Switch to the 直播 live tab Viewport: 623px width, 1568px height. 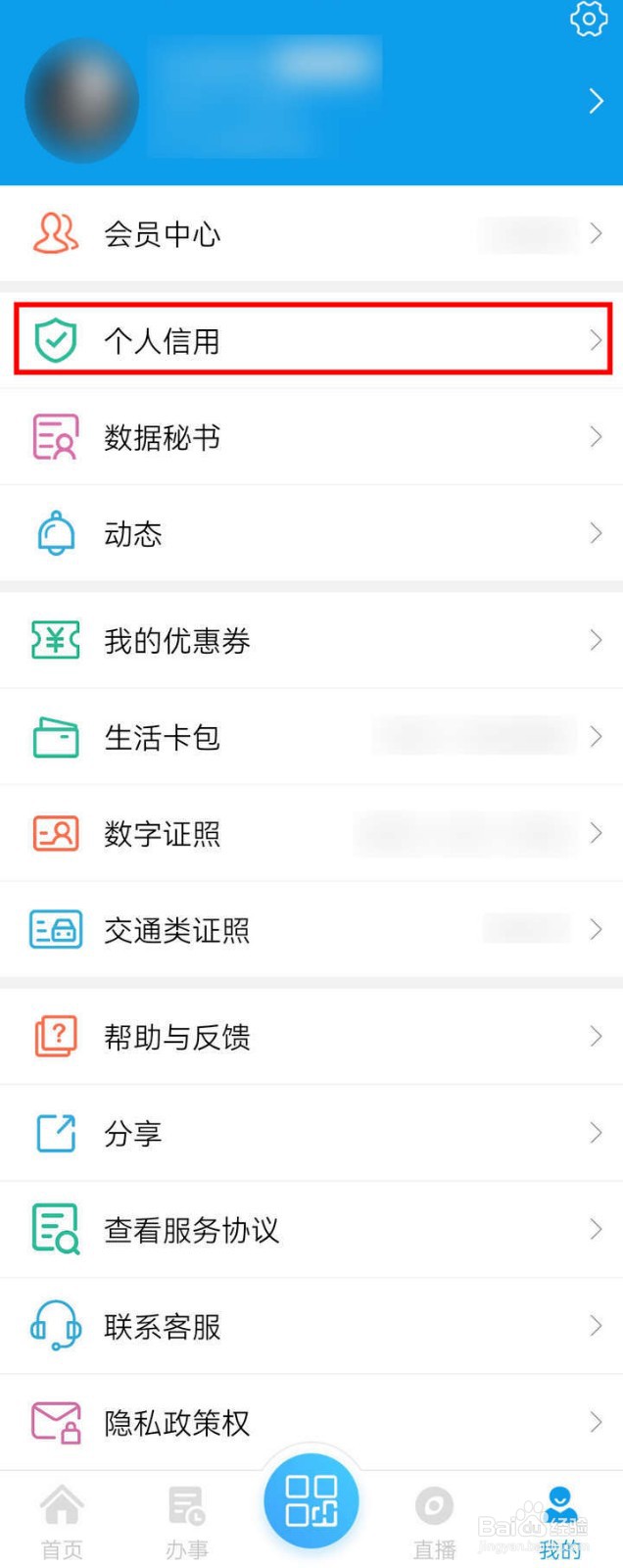click(x=434, y=1521)
